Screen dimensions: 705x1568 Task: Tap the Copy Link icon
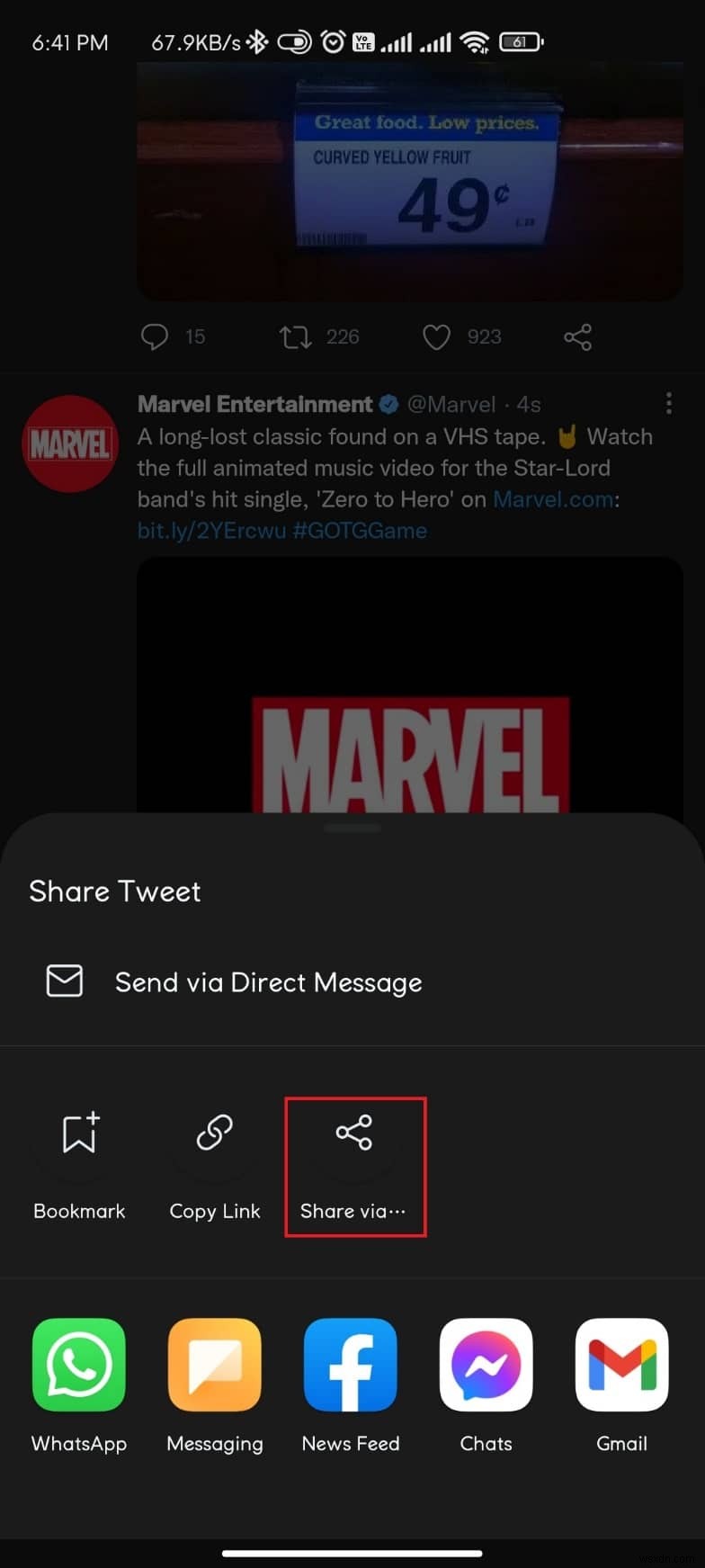pos(214,1133)
